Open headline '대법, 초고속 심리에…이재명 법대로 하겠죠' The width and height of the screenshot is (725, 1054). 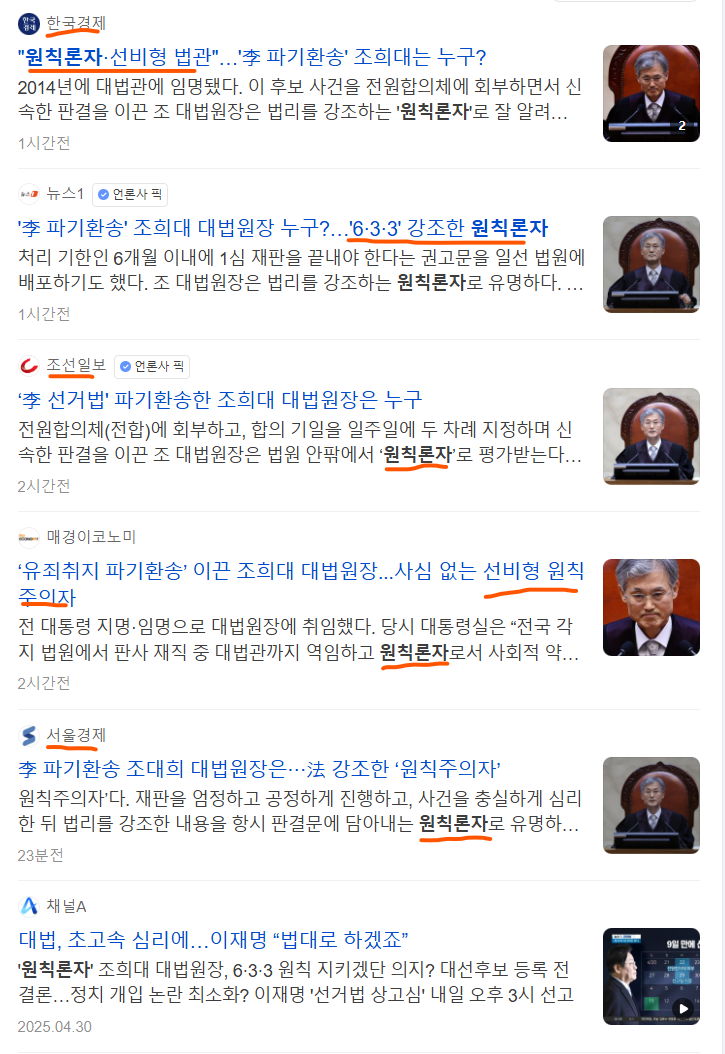coord(214,940)
